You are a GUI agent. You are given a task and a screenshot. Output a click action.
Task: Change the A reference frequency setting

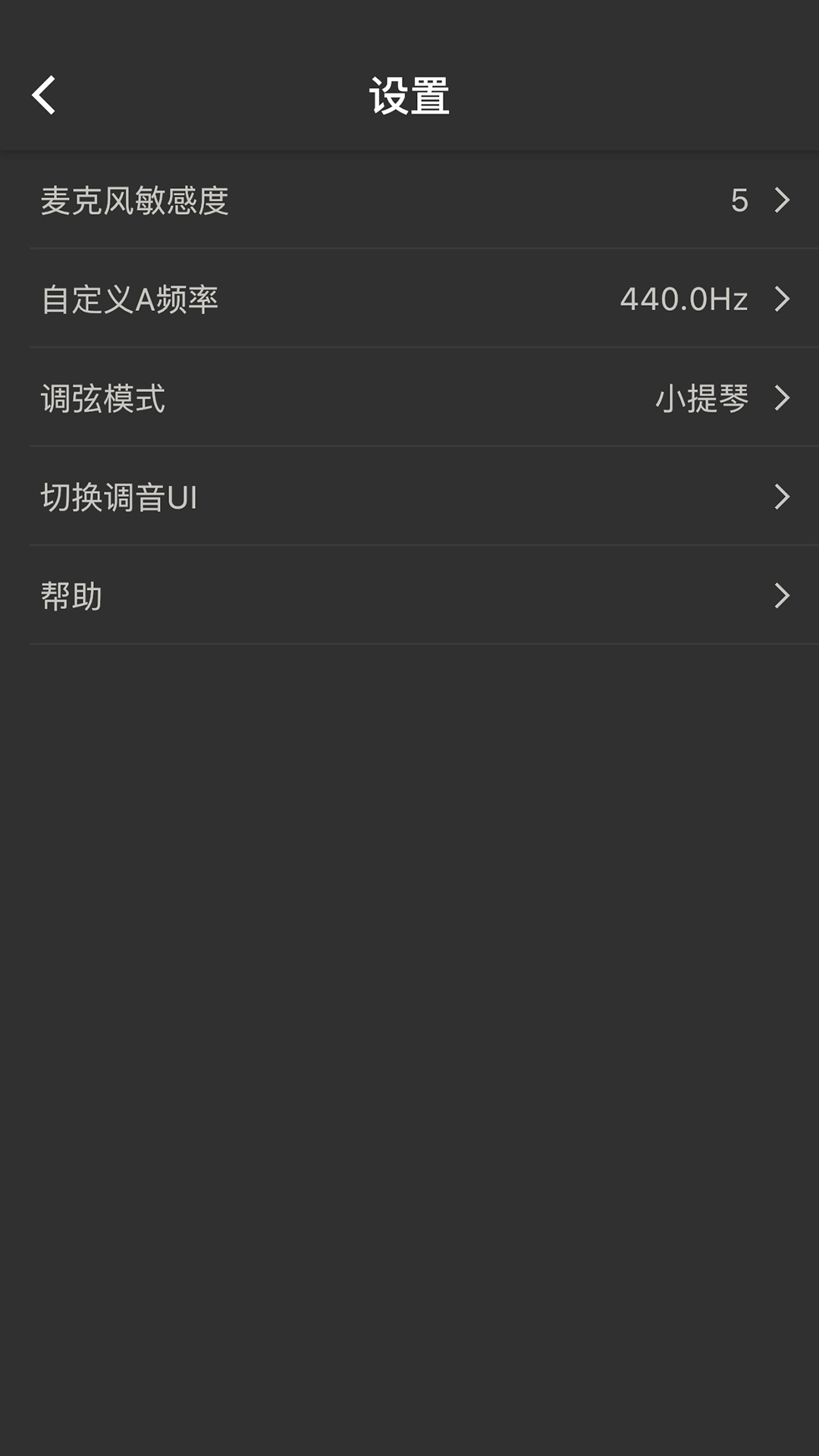click(409, 300)
